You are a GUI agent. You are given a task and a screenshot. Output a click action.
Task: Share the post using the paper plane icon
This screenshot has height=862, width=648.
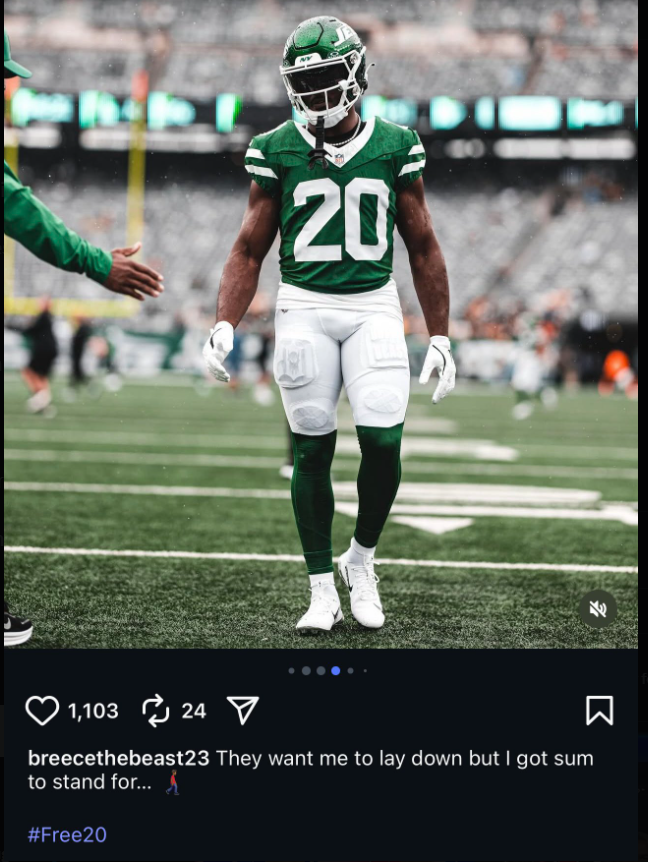(x=243, y=710)
